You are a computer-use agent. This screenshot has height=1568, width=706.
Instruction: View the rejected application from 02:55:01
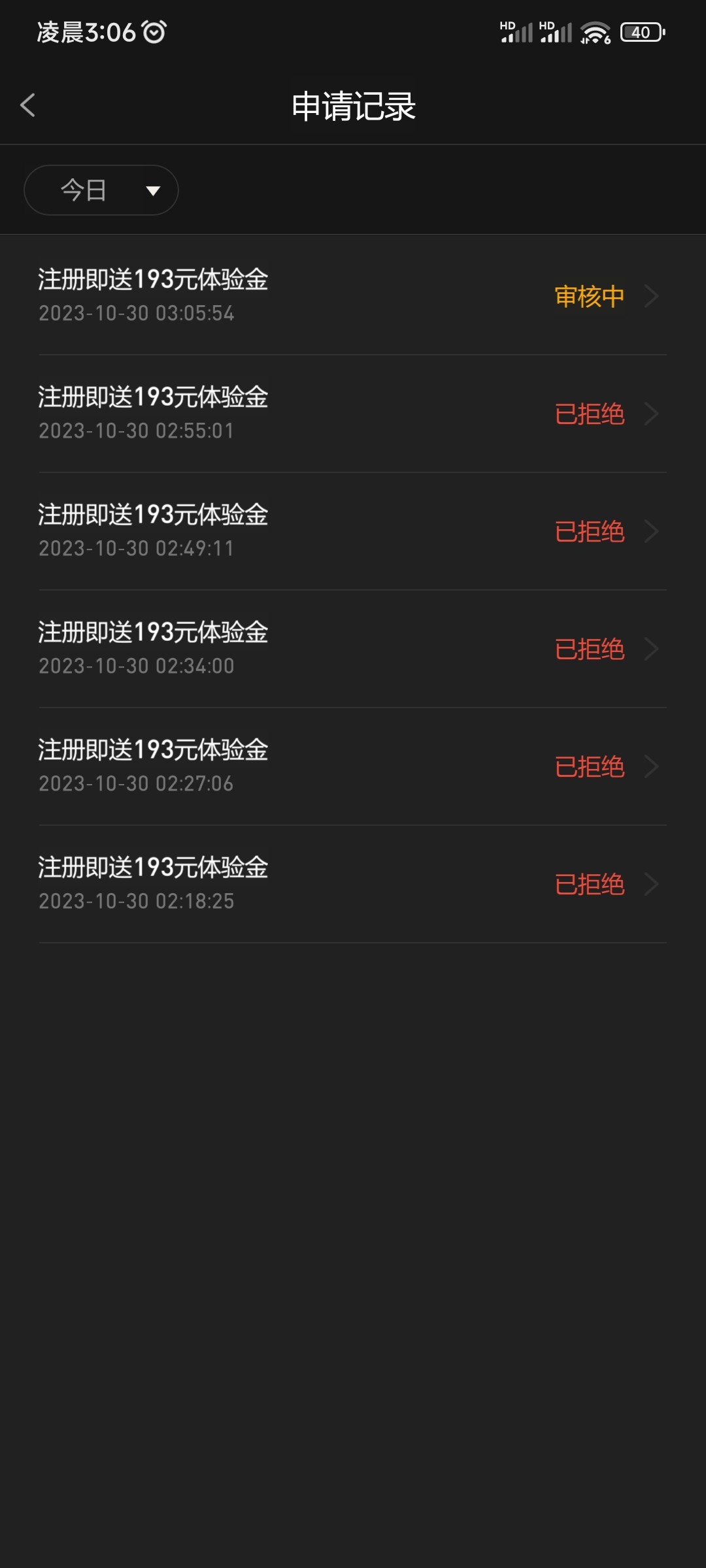353,414
